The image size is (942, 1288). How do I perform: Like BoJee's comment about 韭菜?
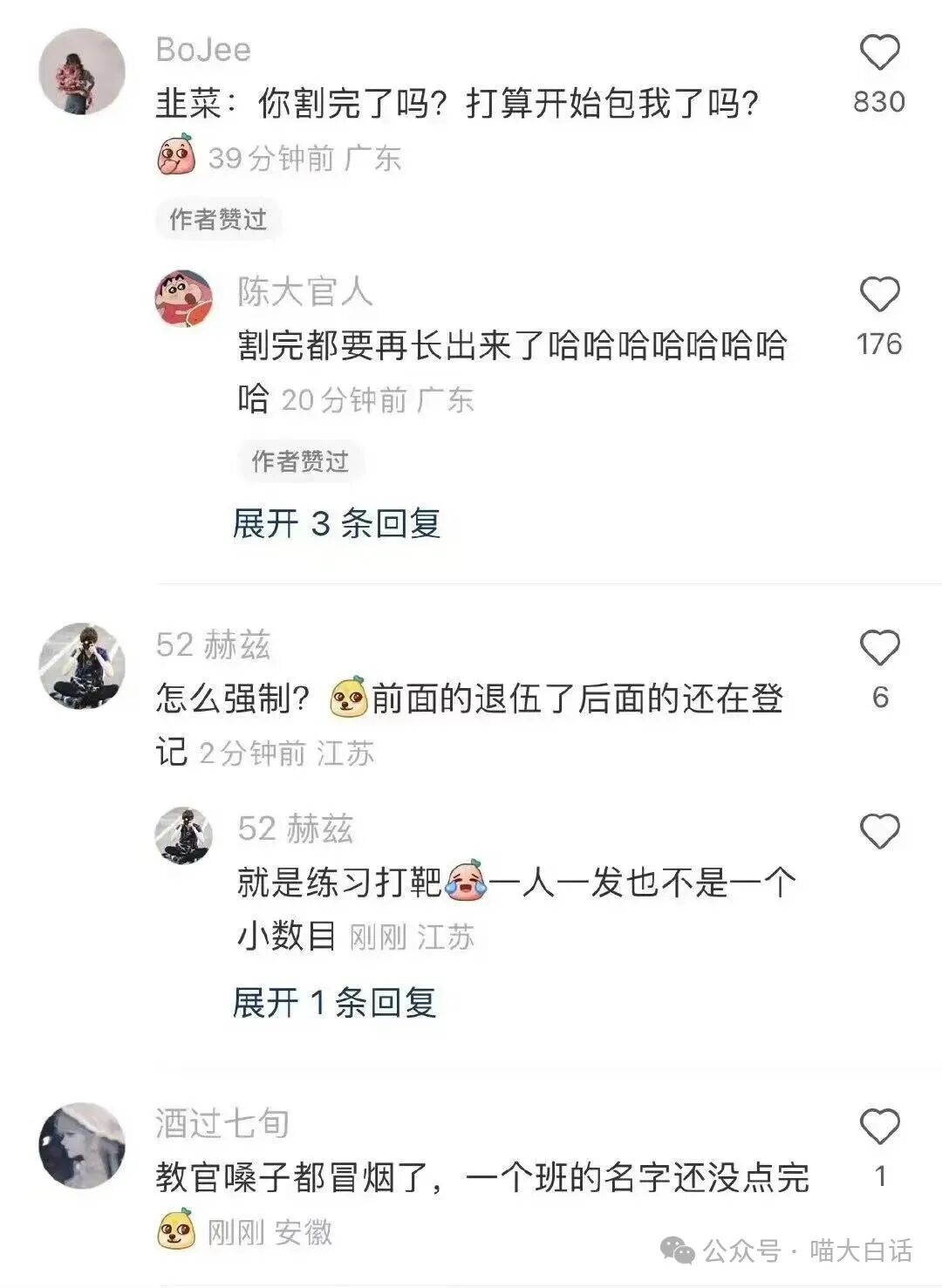pos(879,52)
